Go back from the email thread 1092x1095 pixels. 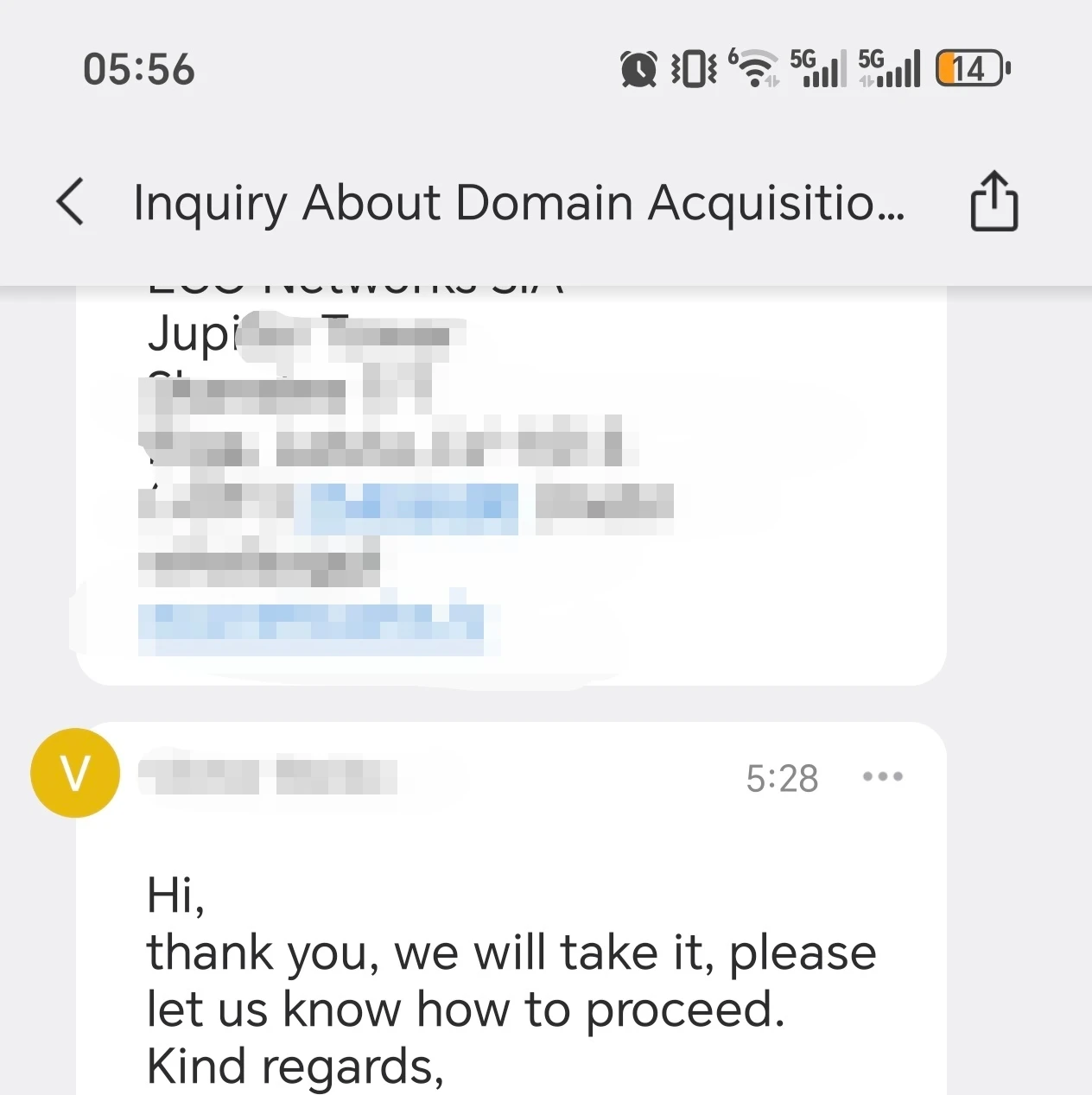point(71,202)
